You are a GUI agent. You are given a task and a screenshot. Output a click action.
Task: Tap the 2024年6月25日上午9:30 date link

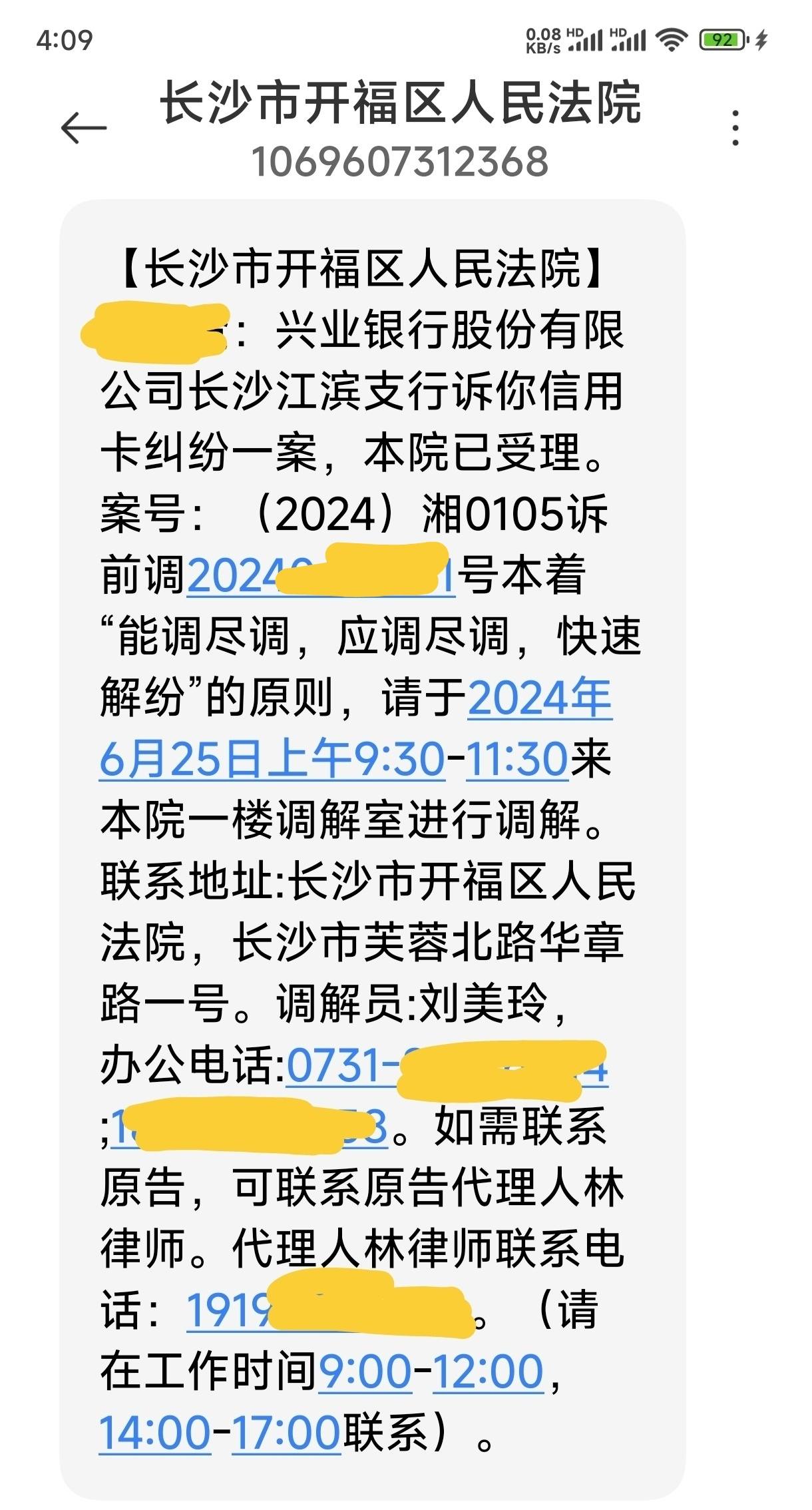pyautogui.click(x=355, y=728)
